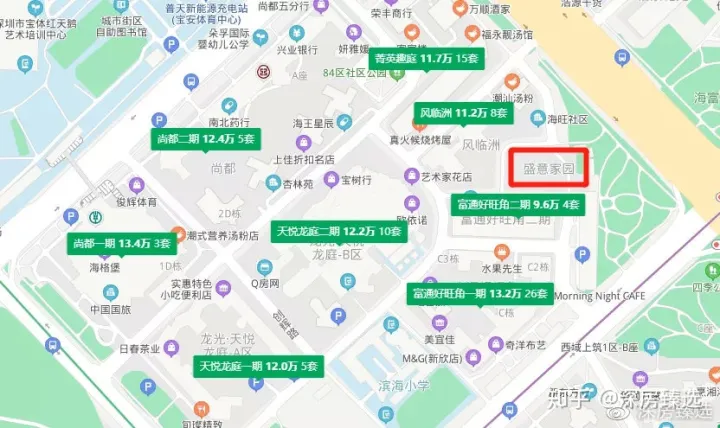This screenshot has width=720, height=428.
Task: Open 菁英趣庭 11.7万 15套 listing marker
Action: click(427, 59)
